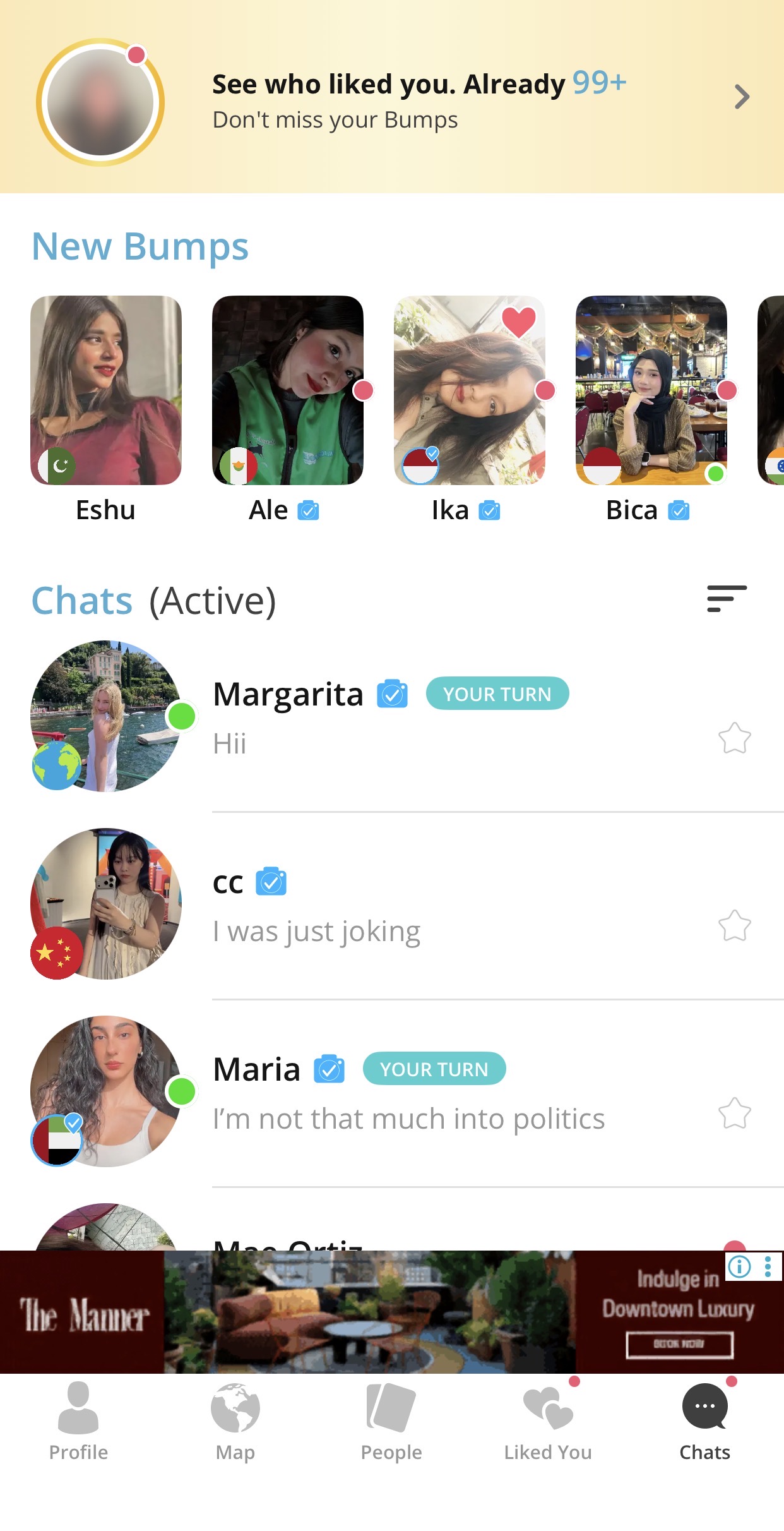Screen dimensions: 784x1531
Task: Open Eshu's bump profile
Action: click(x=106, y=390)
